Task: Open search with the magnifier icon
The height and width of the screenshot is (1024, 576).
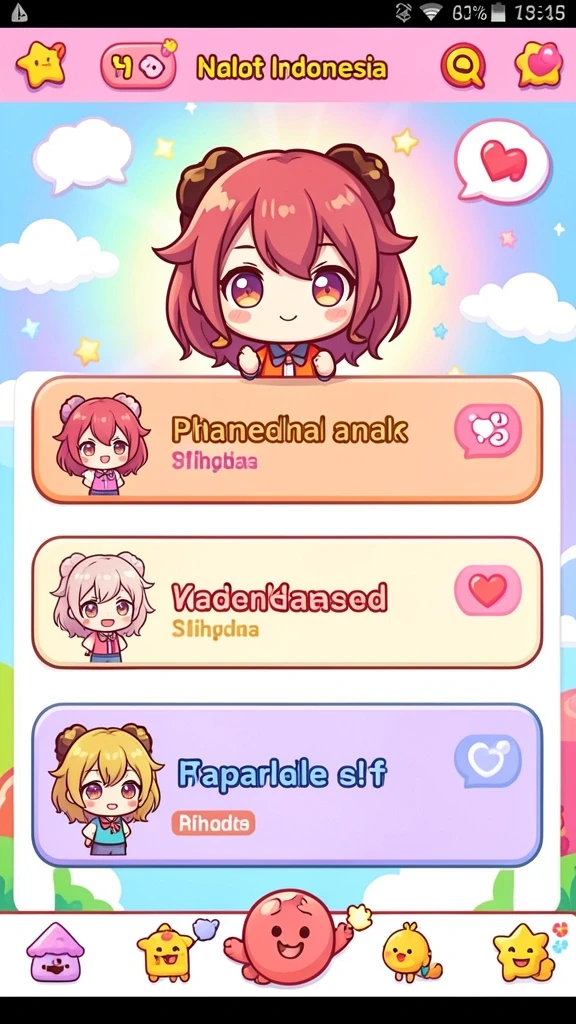Action: (x=463, y=65)
